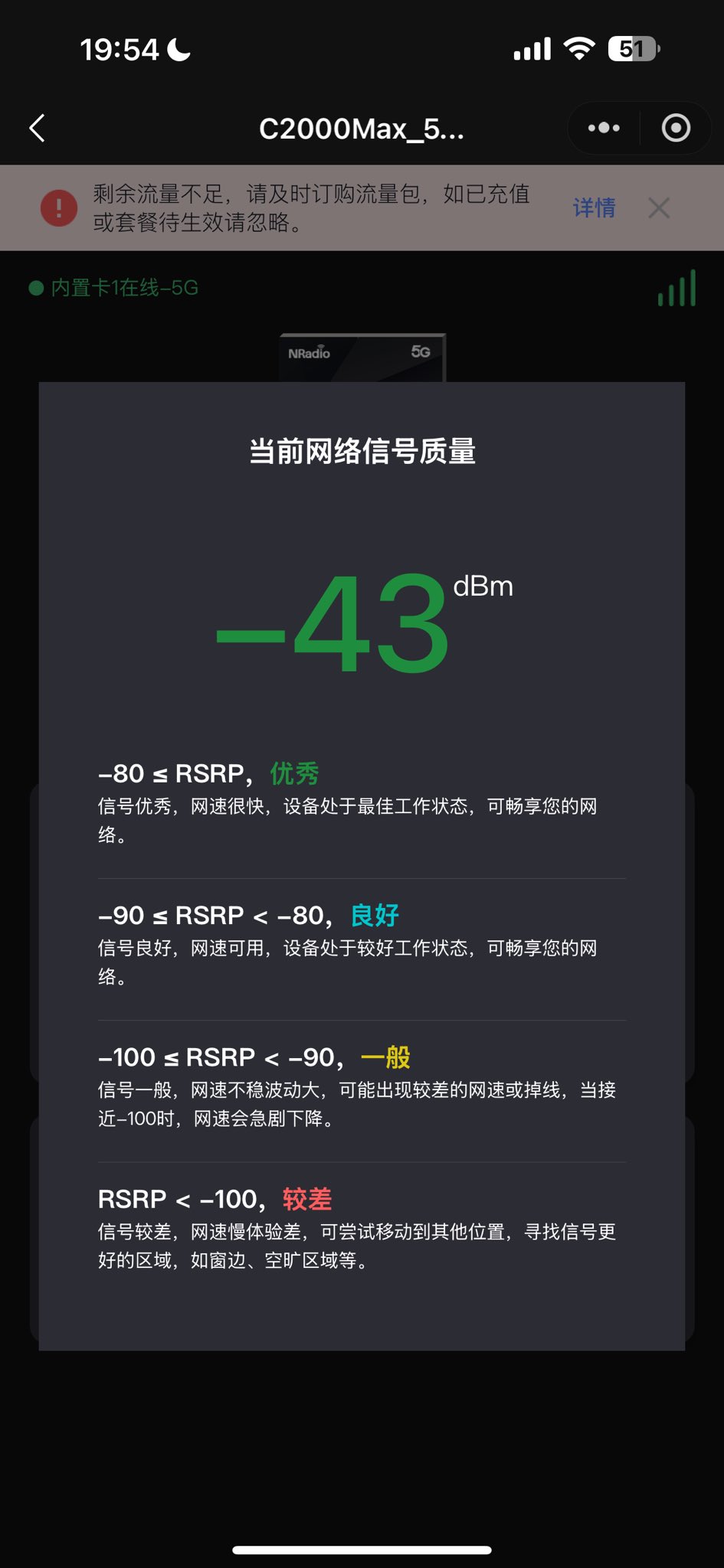Viewport: 724px width, 1568px height.
Task: Close the mini program with the circle button
Action: click(676, 128)
